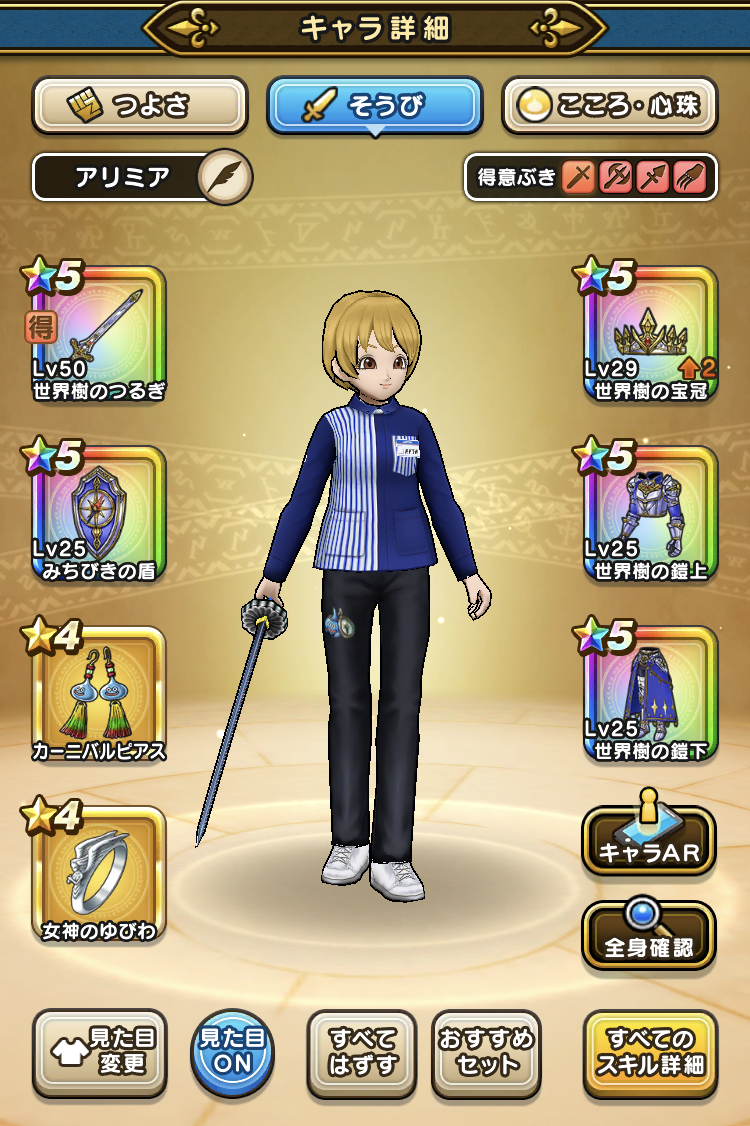Edit character name via feather icon
This screenshot has height=1126, width=750.
224,178
